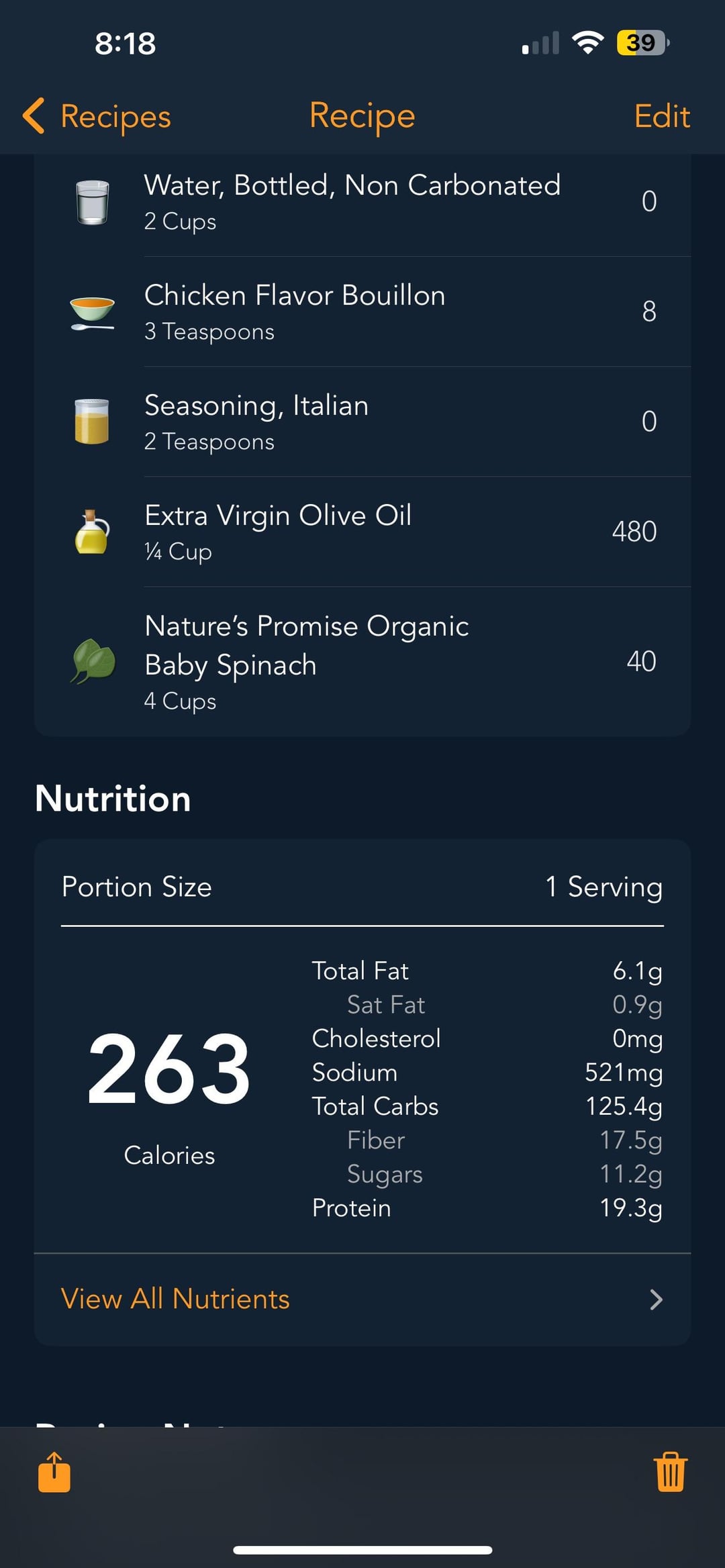Go back to Recipes list
This screenshot has height=1568, width=725.
click(97, 116)
